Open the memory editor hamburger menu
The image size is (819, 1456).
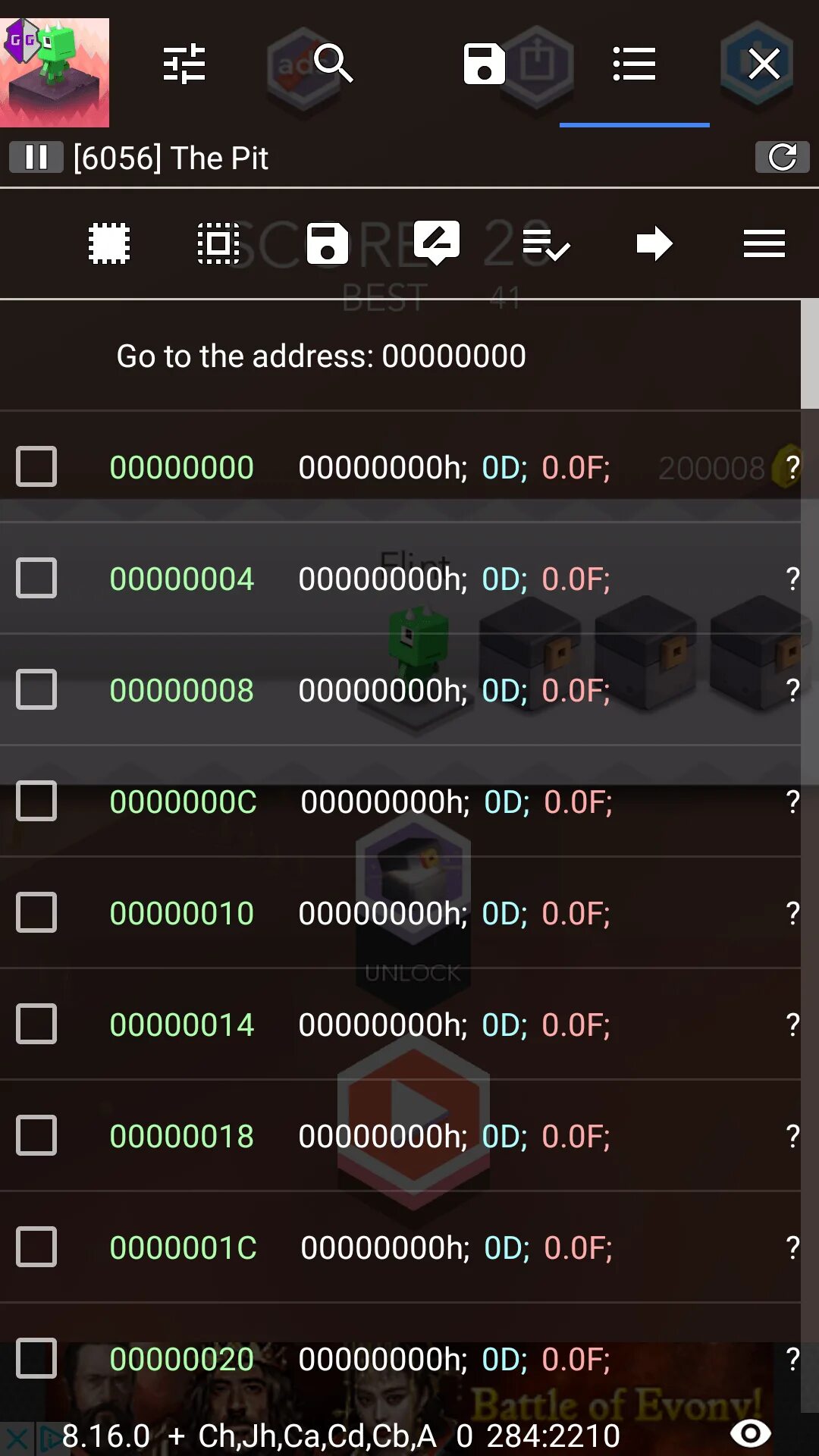pyautogui.click(x=764, y=243)
